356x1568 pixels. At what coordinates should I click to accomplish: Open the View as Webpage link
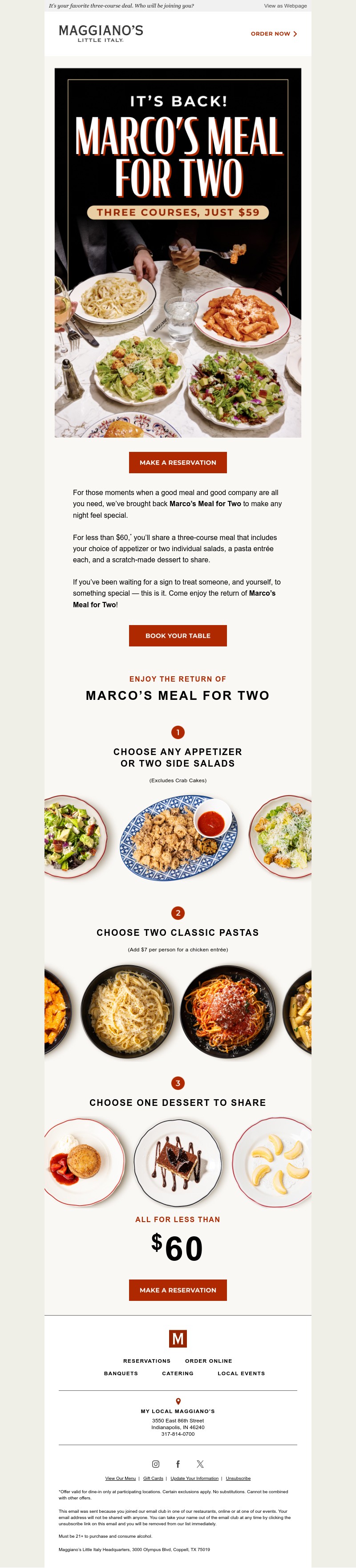click(285, 6)
